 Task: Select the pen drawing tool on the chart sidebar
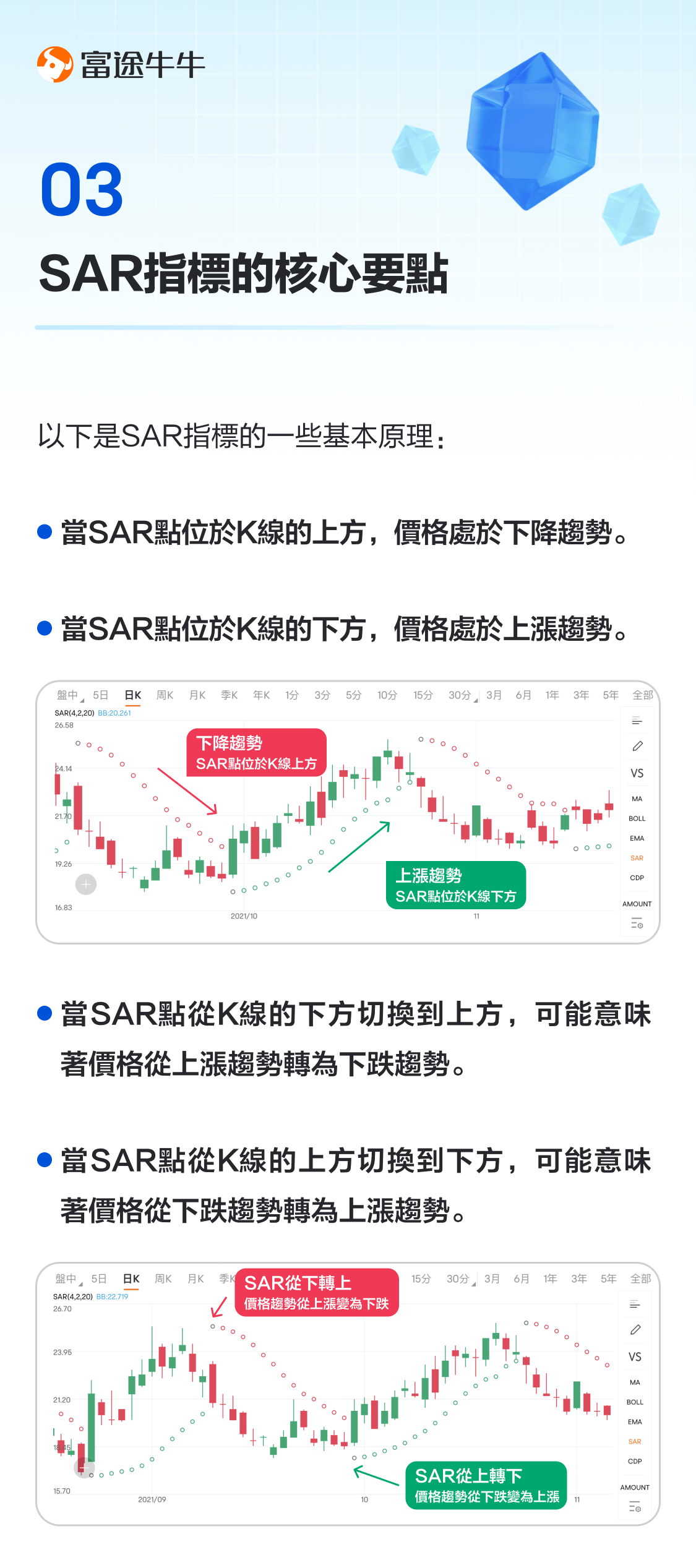(x=637, y=746)
